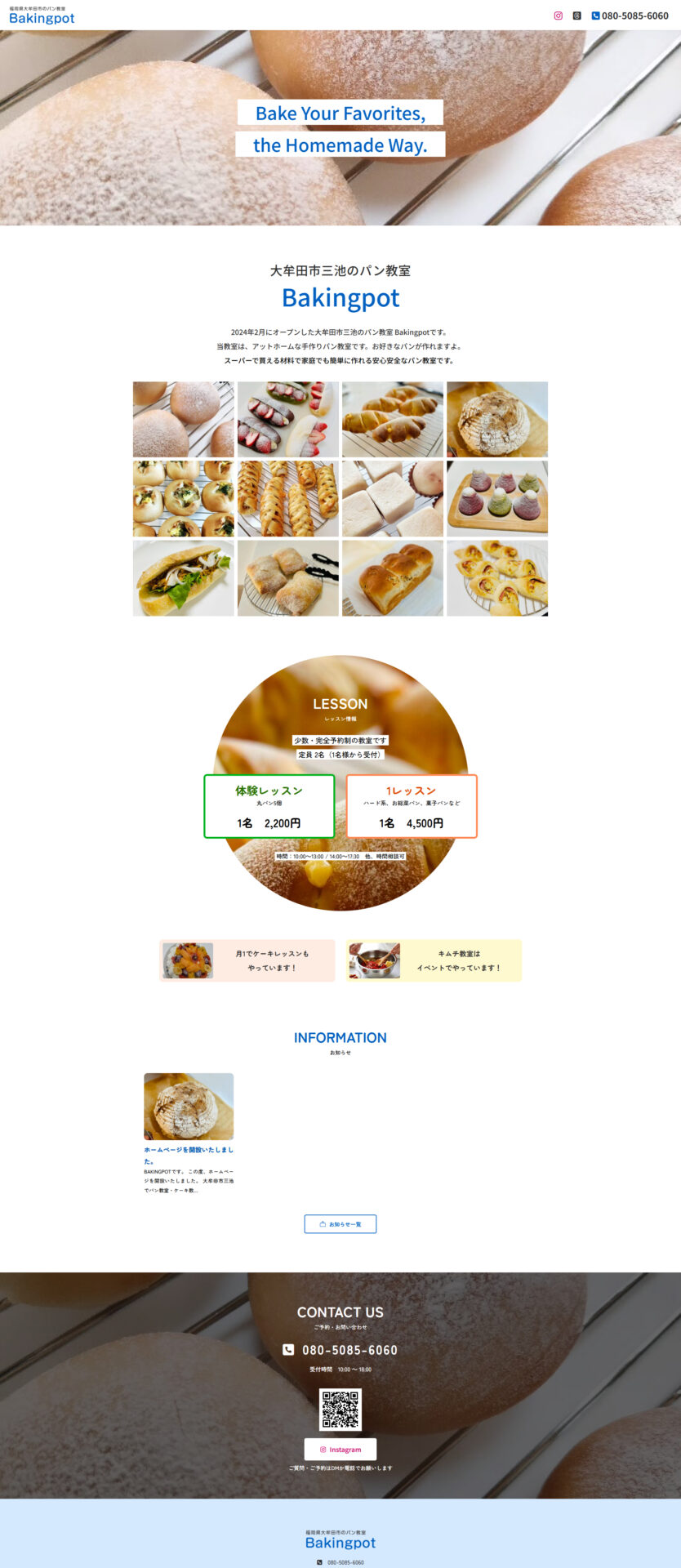Open the Instagram icon in the header
681x1568 pixels.
point(559,16)
